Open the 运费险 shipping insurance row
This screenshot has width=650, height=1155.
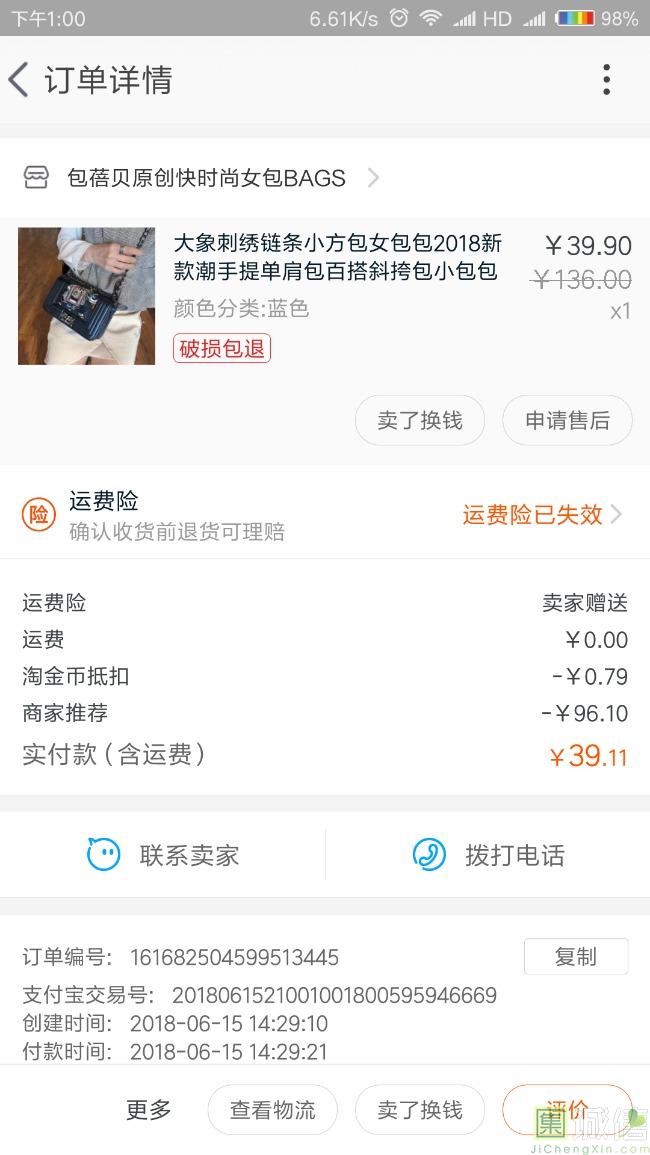coord(325,515)
